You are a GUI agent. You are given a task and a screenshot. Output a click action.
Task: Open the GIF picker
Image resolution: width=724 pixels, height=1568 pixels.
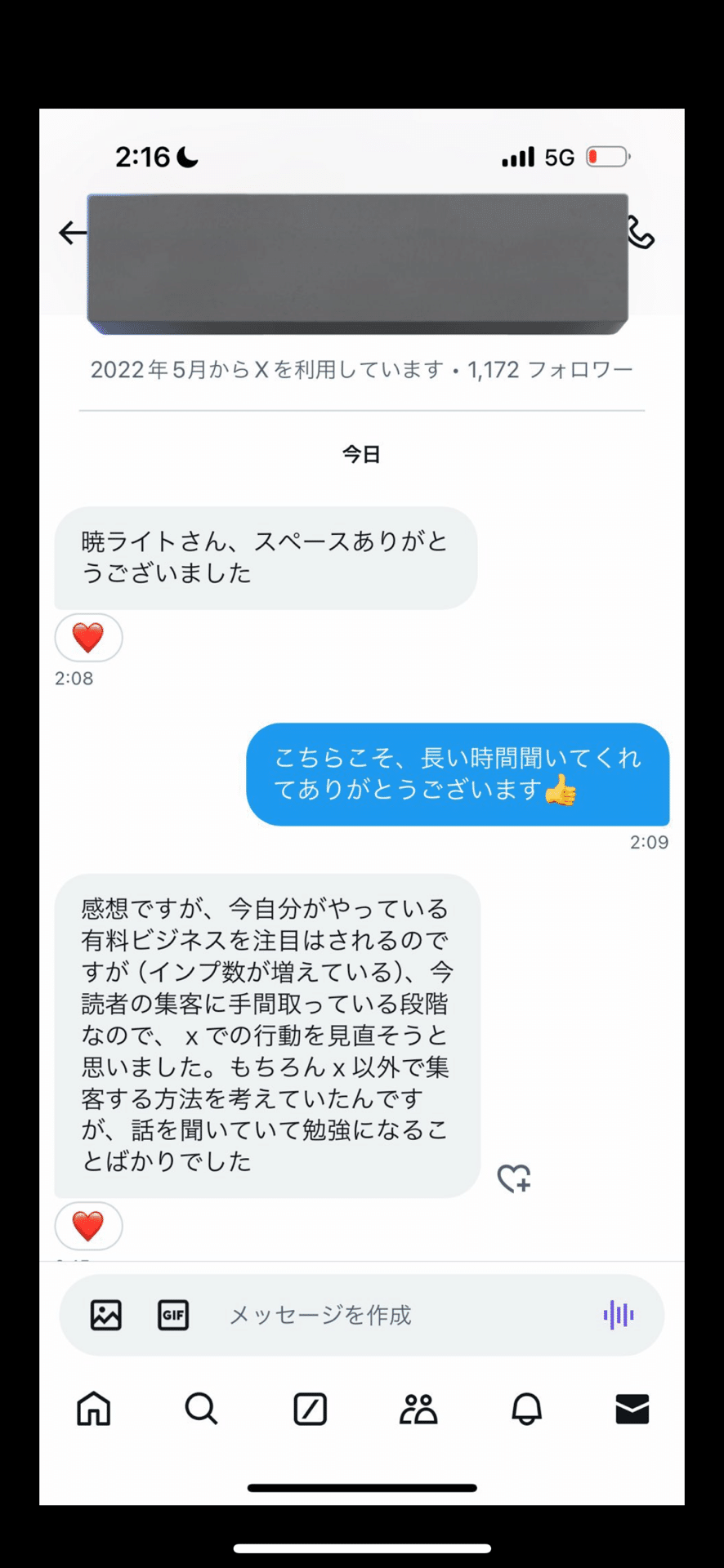click(173, 1315)
